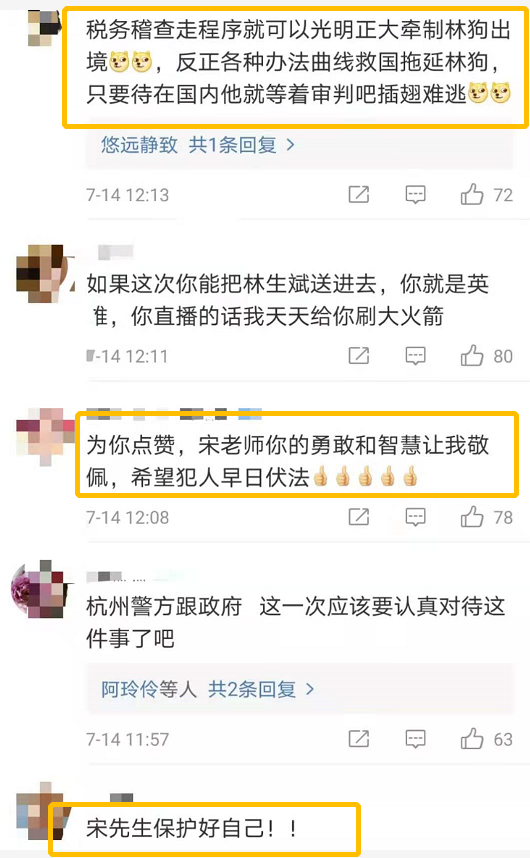Repost the comment about 林生斌 with 80 likes
Screen dimensions: 530x858
point(359,356)
